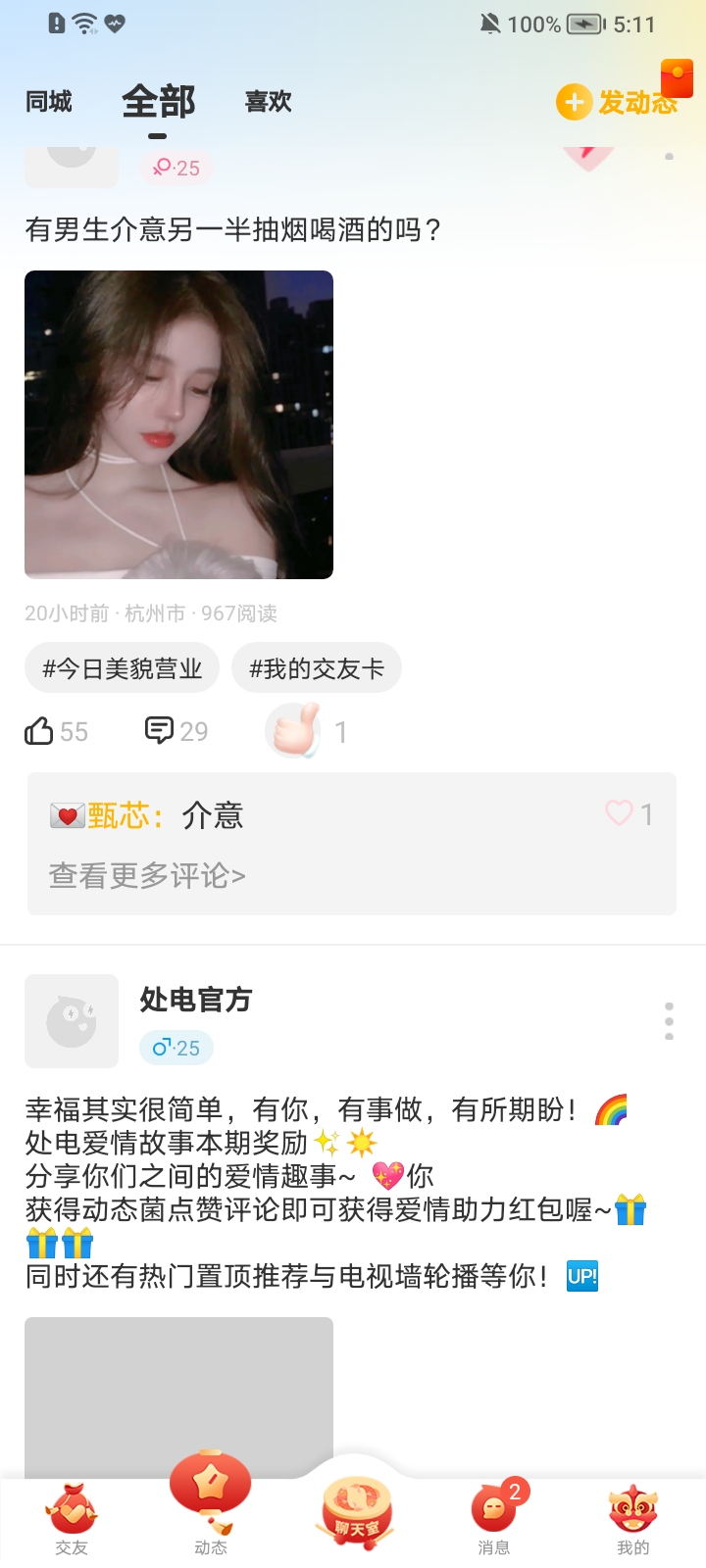Switch to the 喜欢 tab
This screenshot has width=706, height=1568.
pos(268,102)
